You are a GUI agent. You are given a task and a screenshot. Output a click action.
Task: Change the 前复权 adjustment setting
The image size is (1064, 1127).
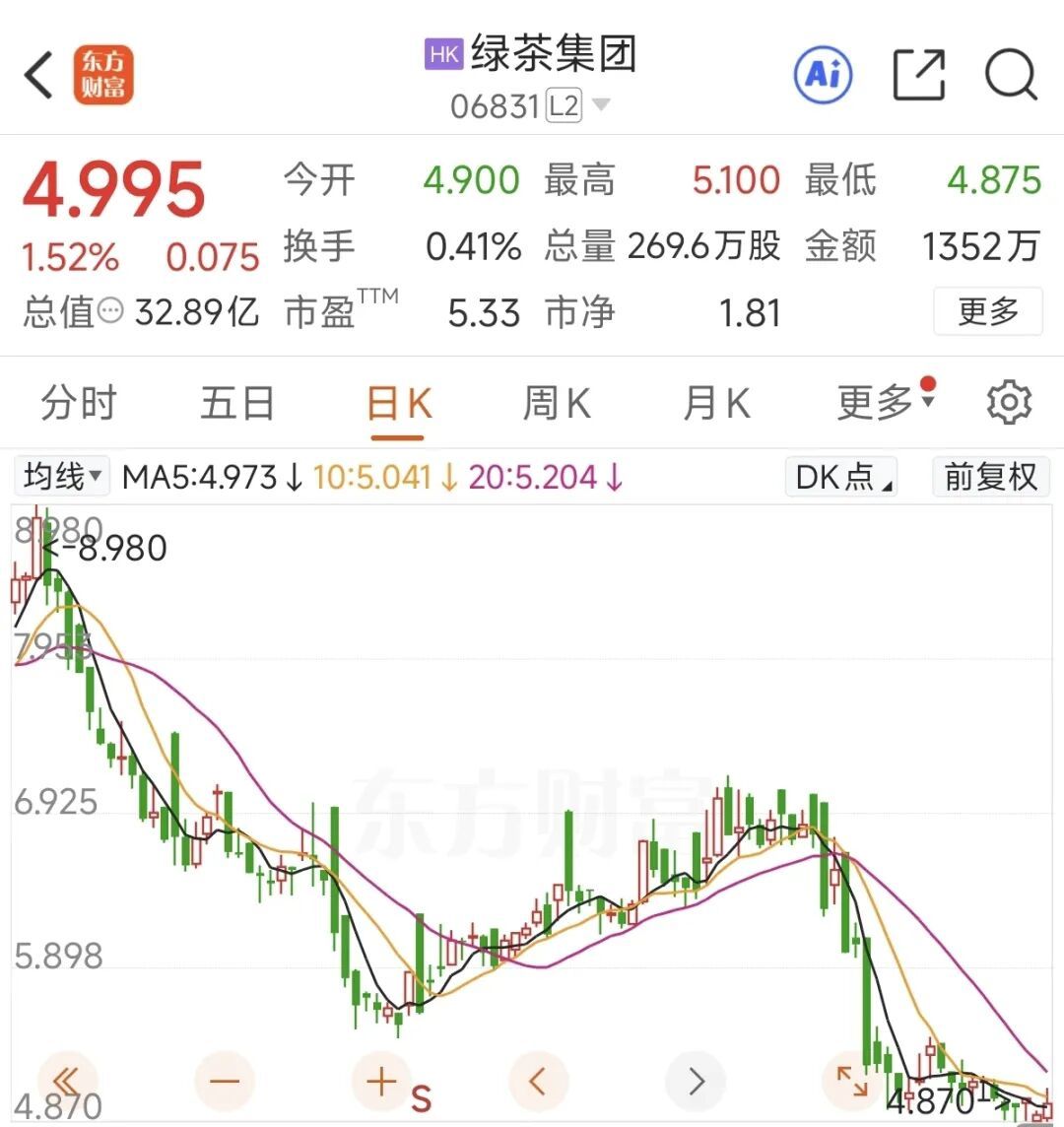coord(991,477)
